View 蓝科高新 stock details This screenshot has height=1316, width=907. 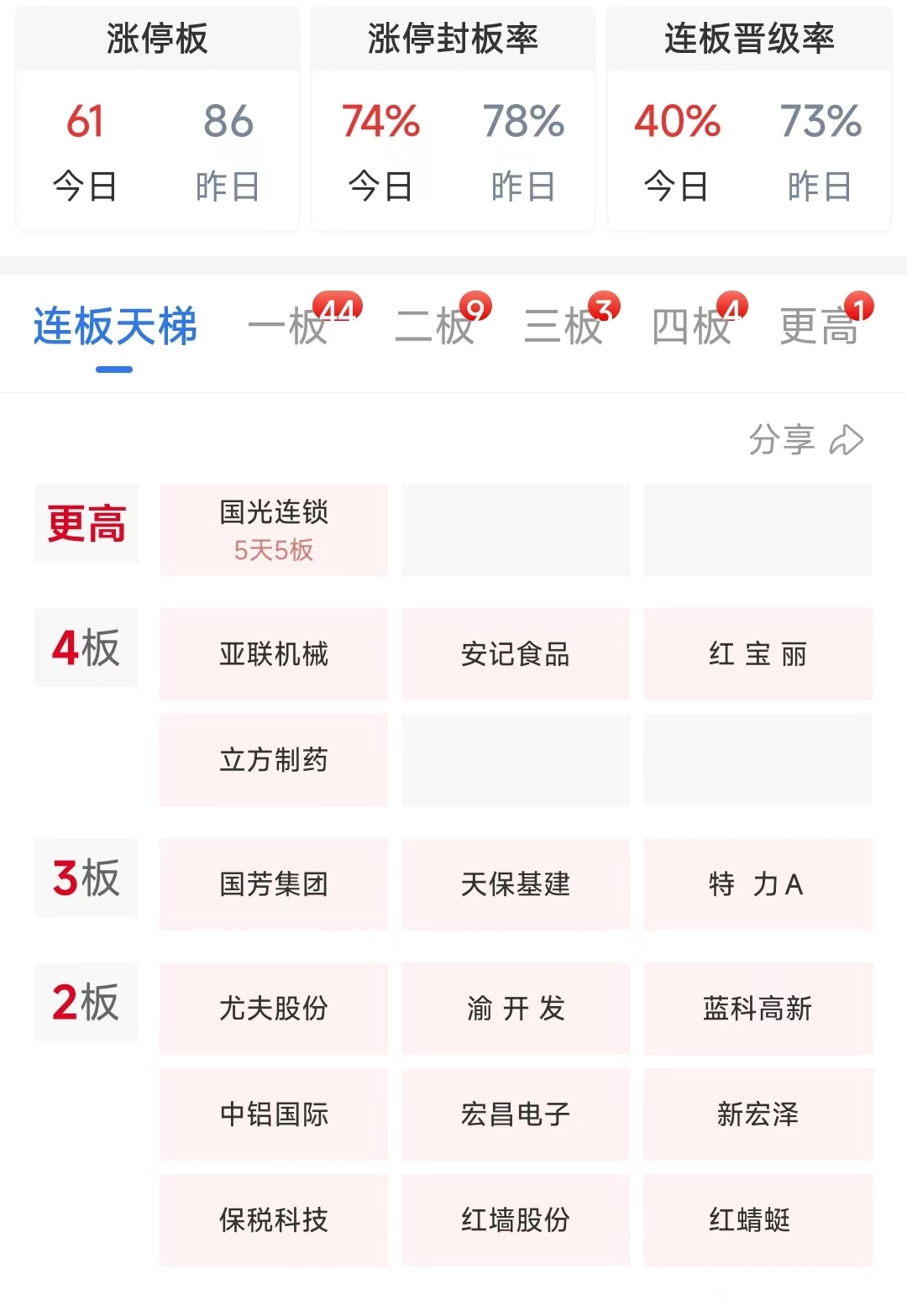click(x=758, y=1009)
